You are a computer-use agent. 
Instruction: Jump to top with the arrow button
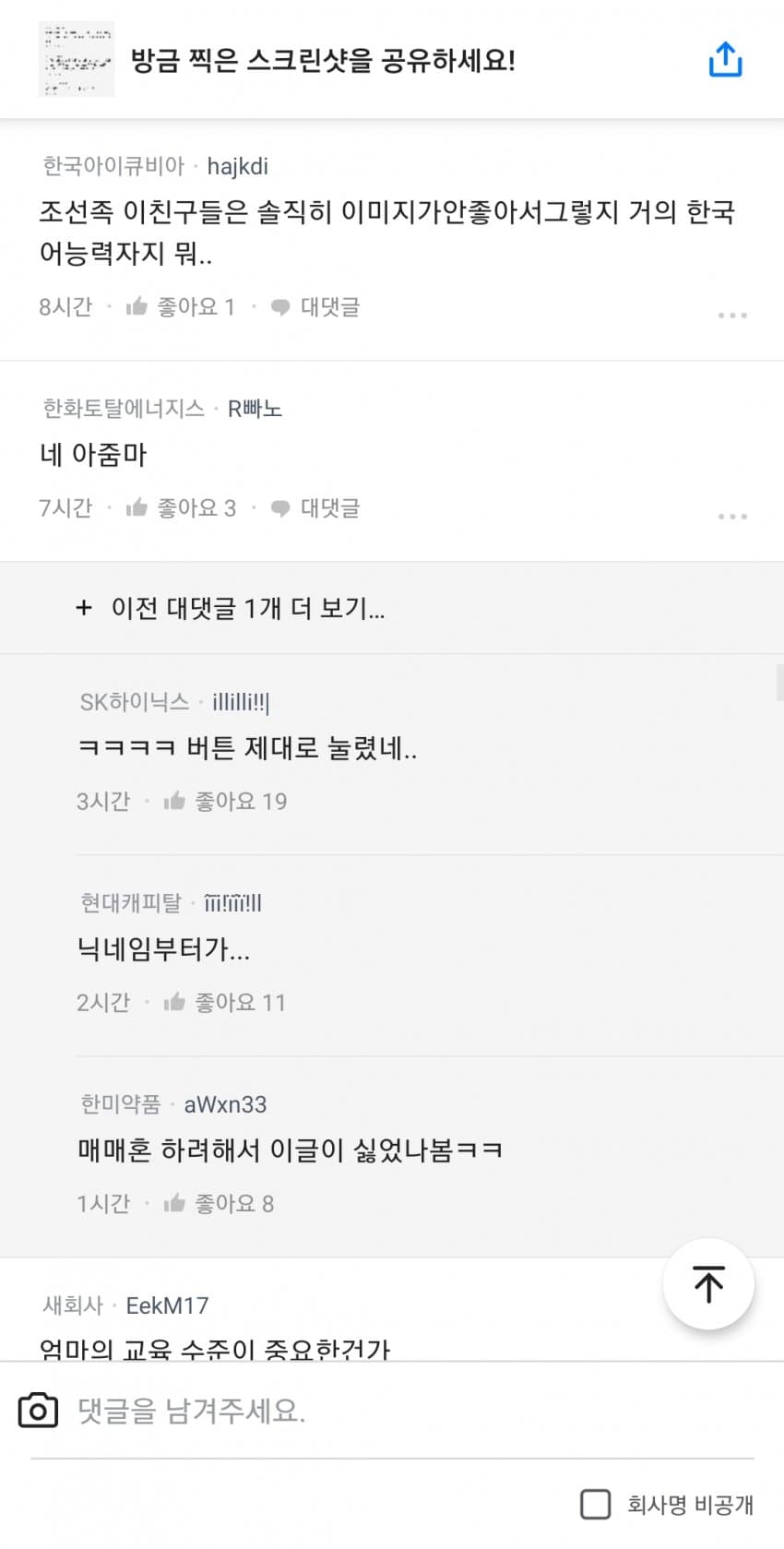click(708, 1283)
